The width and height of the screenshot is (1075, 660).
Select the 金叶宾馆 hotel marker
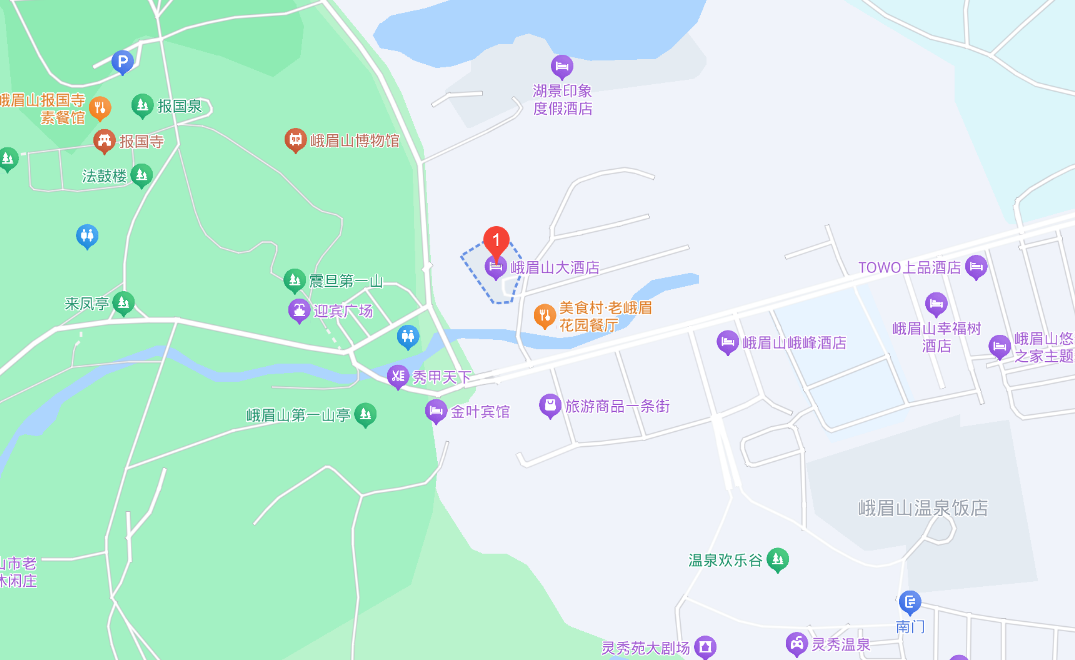coord(436,411)
